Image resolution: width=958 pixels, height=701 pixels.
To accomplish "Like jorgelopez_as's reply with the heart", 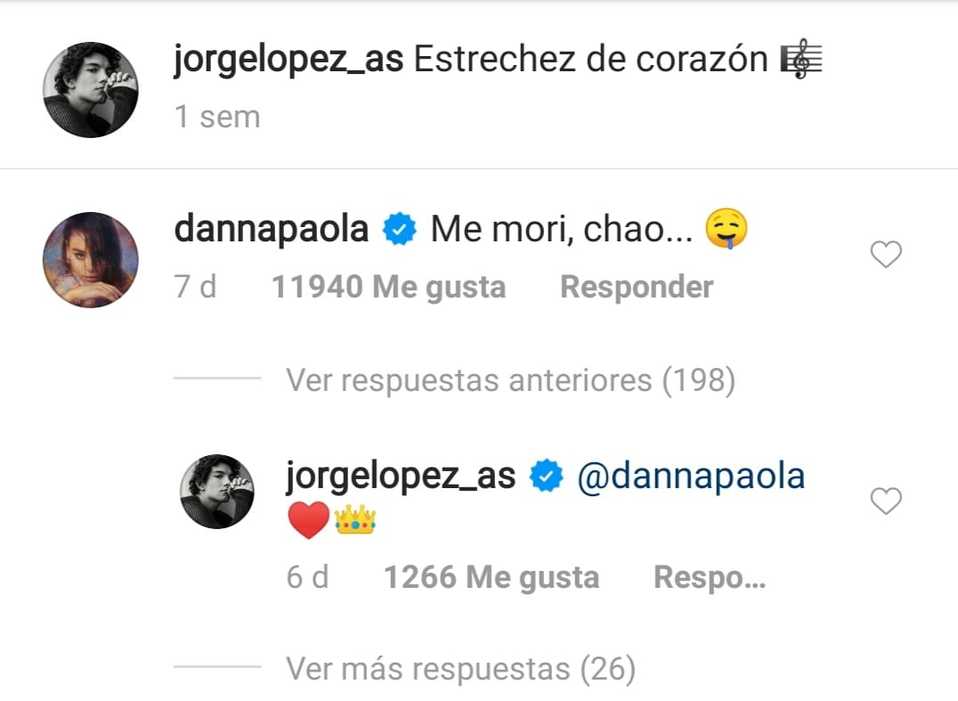I will [886, 501].
